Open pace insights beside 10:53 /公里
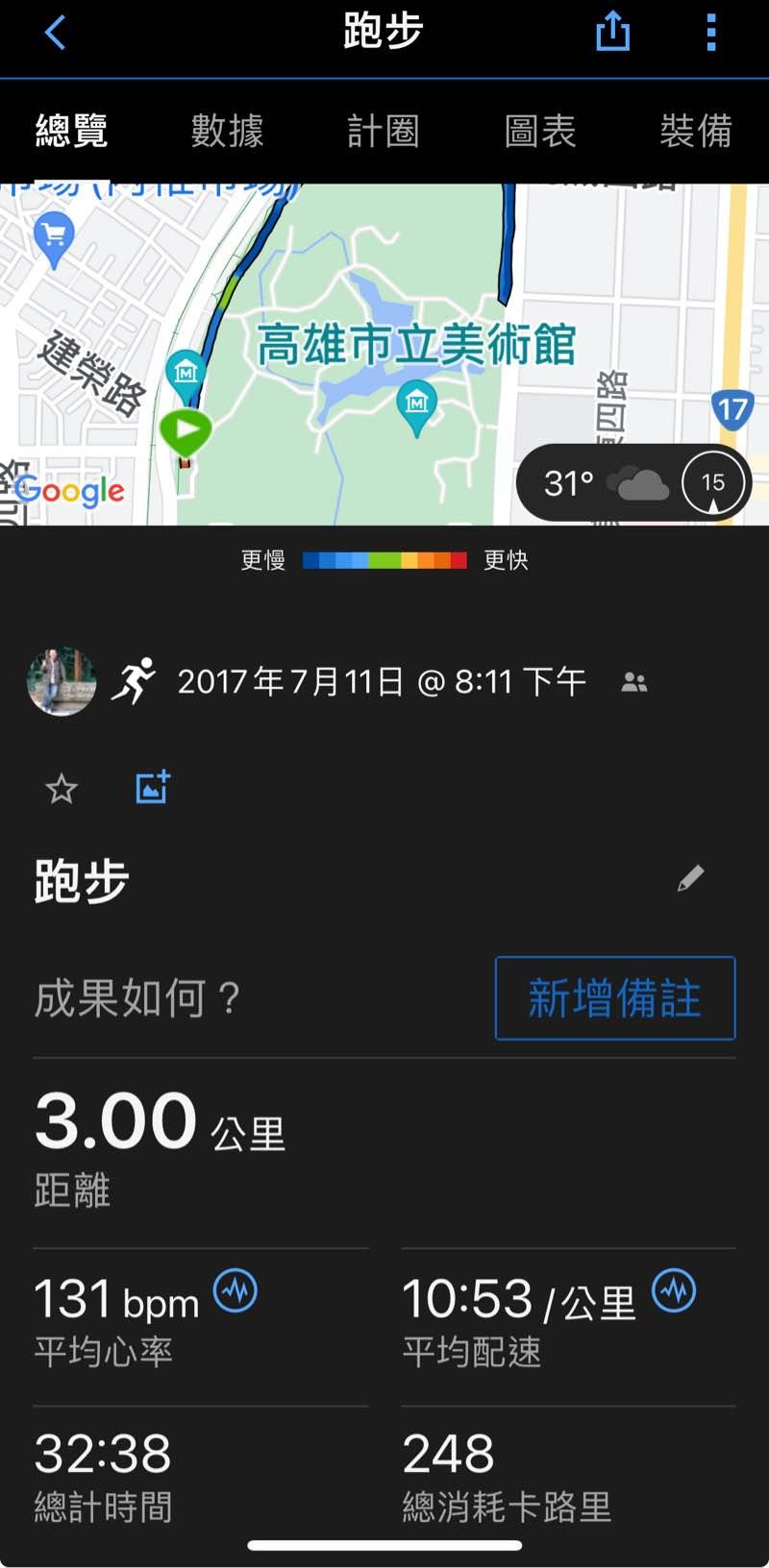769x1568 pixels. [674, 1290]
